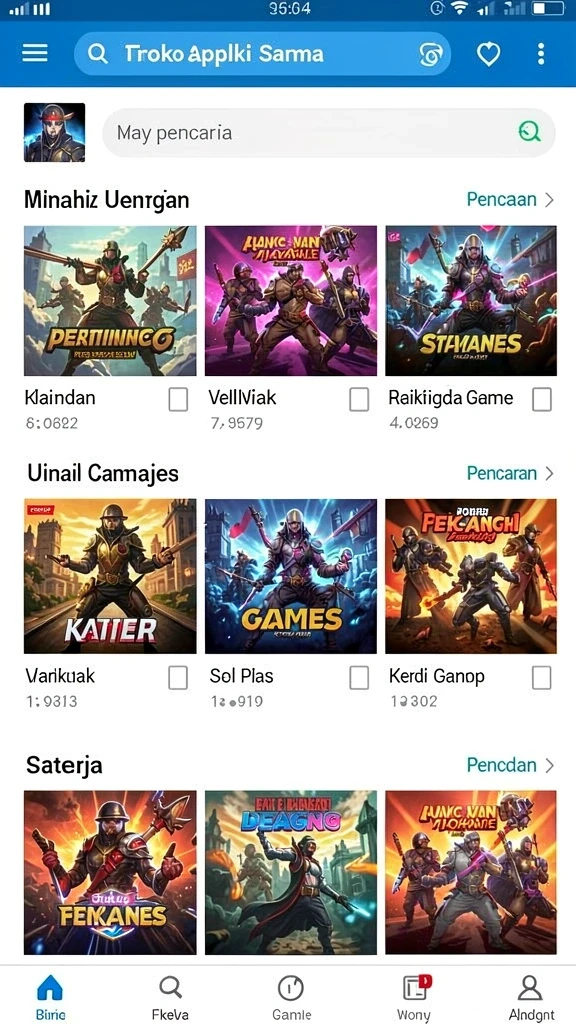Viewport: 576px width, 1024px height.
Task: Check the box next to Raikiigda Game
Action: pos(541,399)
